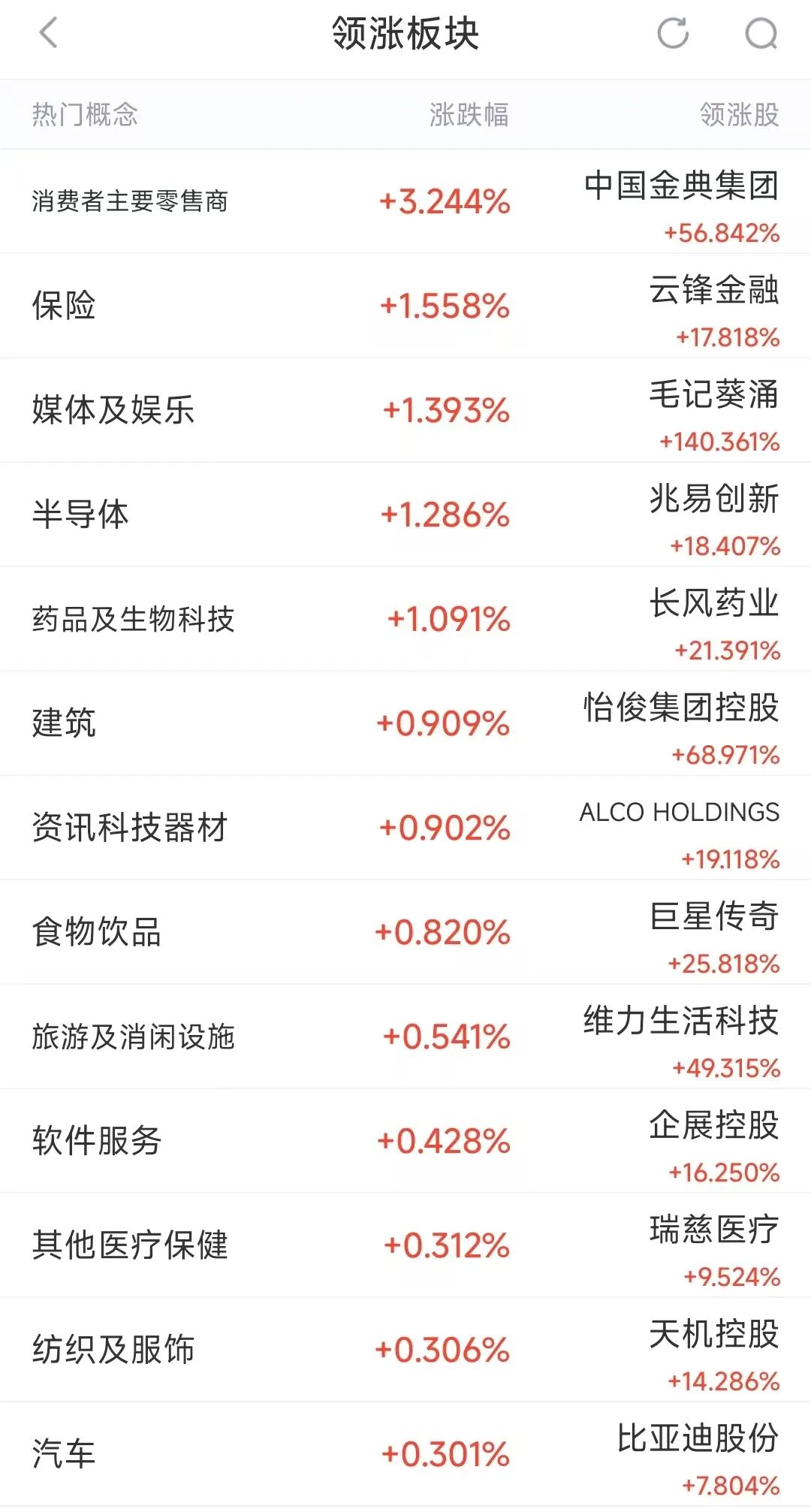
Task: Sort by 涨跌幅 column header
Action: (x=469, y=115)
